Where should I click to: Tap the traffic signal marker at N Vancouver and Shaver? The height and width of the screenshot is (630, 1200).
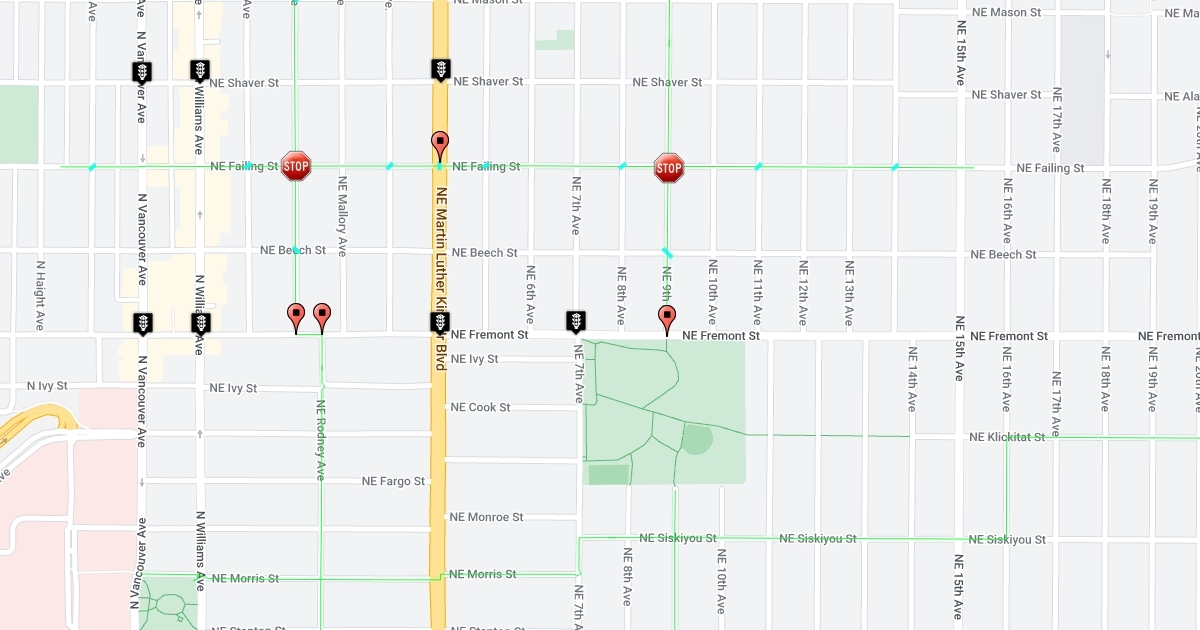(x=143, y=72)
